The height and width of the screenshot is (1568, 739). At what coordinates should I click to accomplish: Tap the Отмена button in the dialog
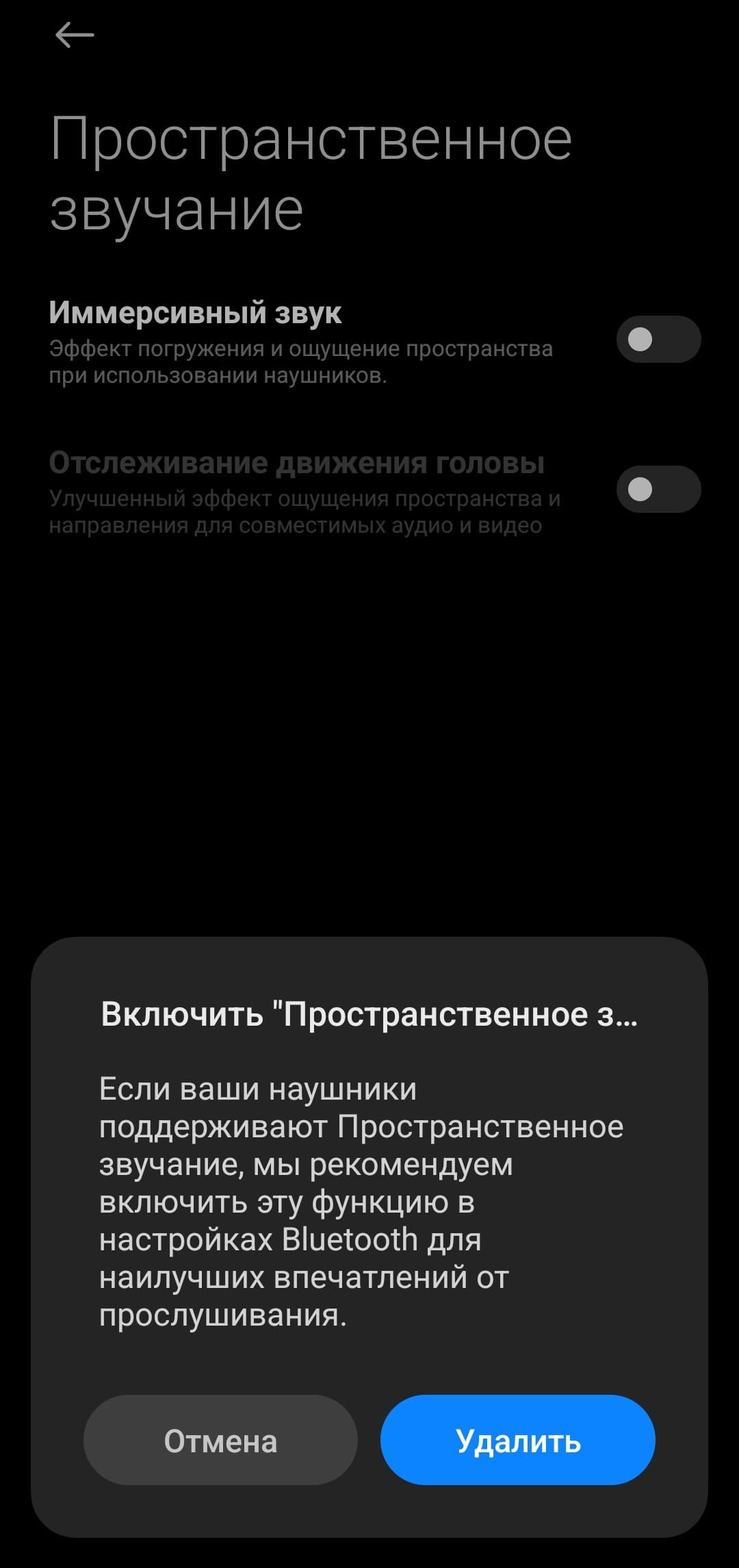(x=220, y=1441)
